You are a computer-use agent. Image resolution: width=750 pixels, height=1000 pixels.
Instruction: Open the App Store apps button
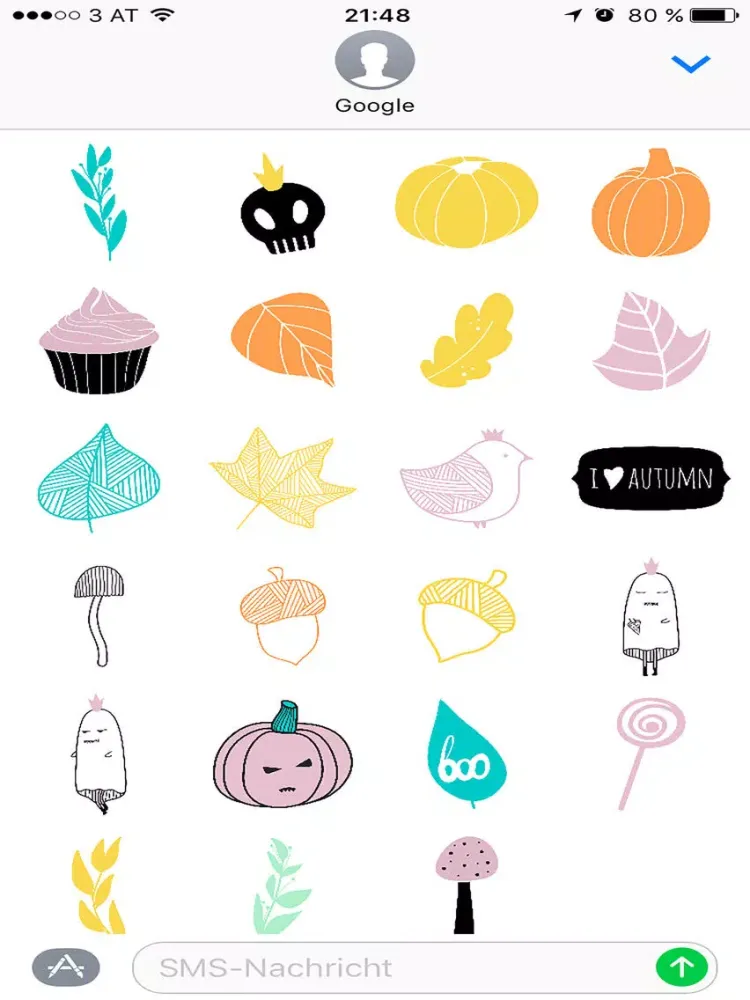pyautogui.click(x=66, y=967)
